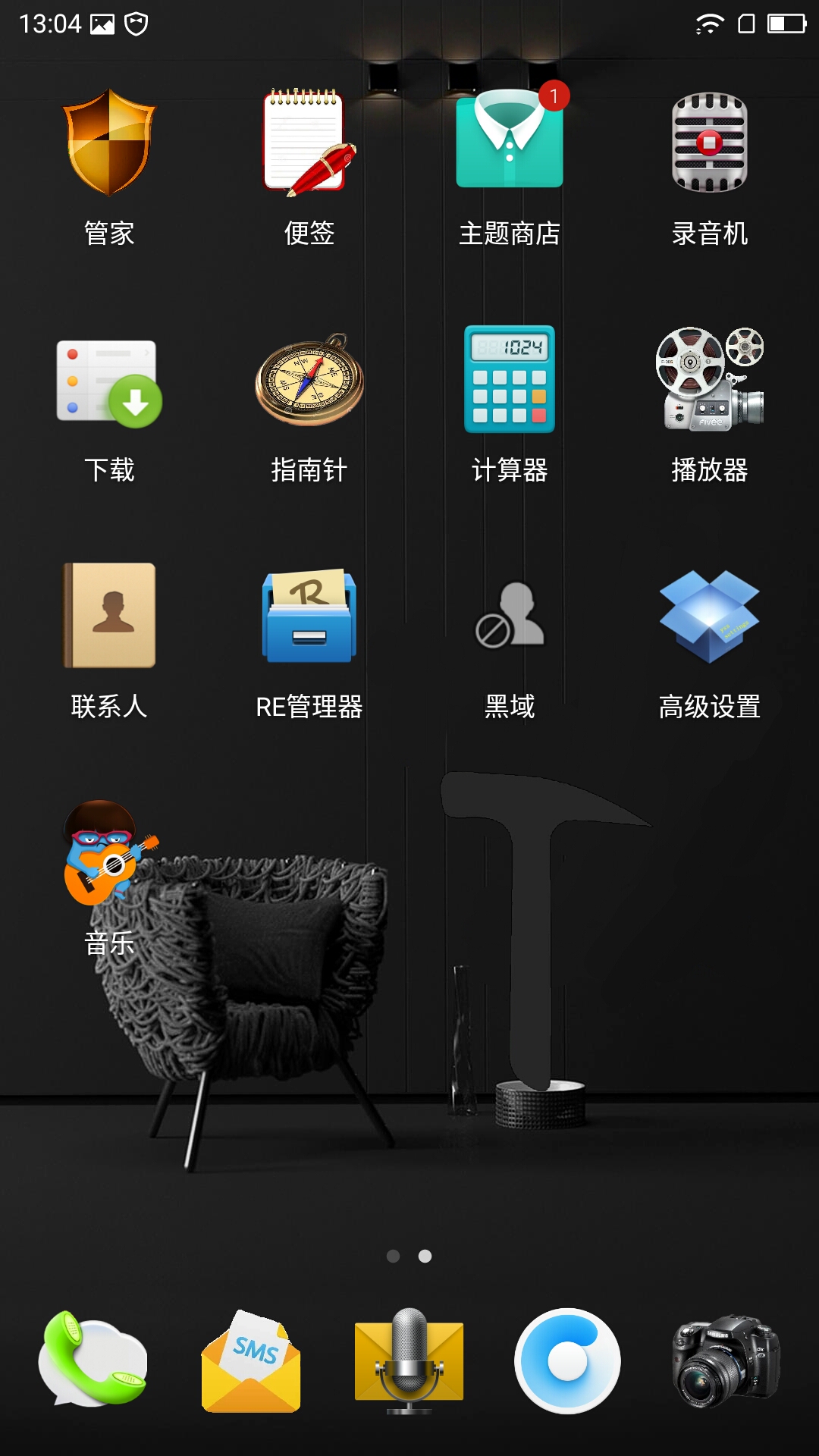This screenshot has height=1456, width=819.
Task: Open RE管理器 file manager
Action: [309, 616]
